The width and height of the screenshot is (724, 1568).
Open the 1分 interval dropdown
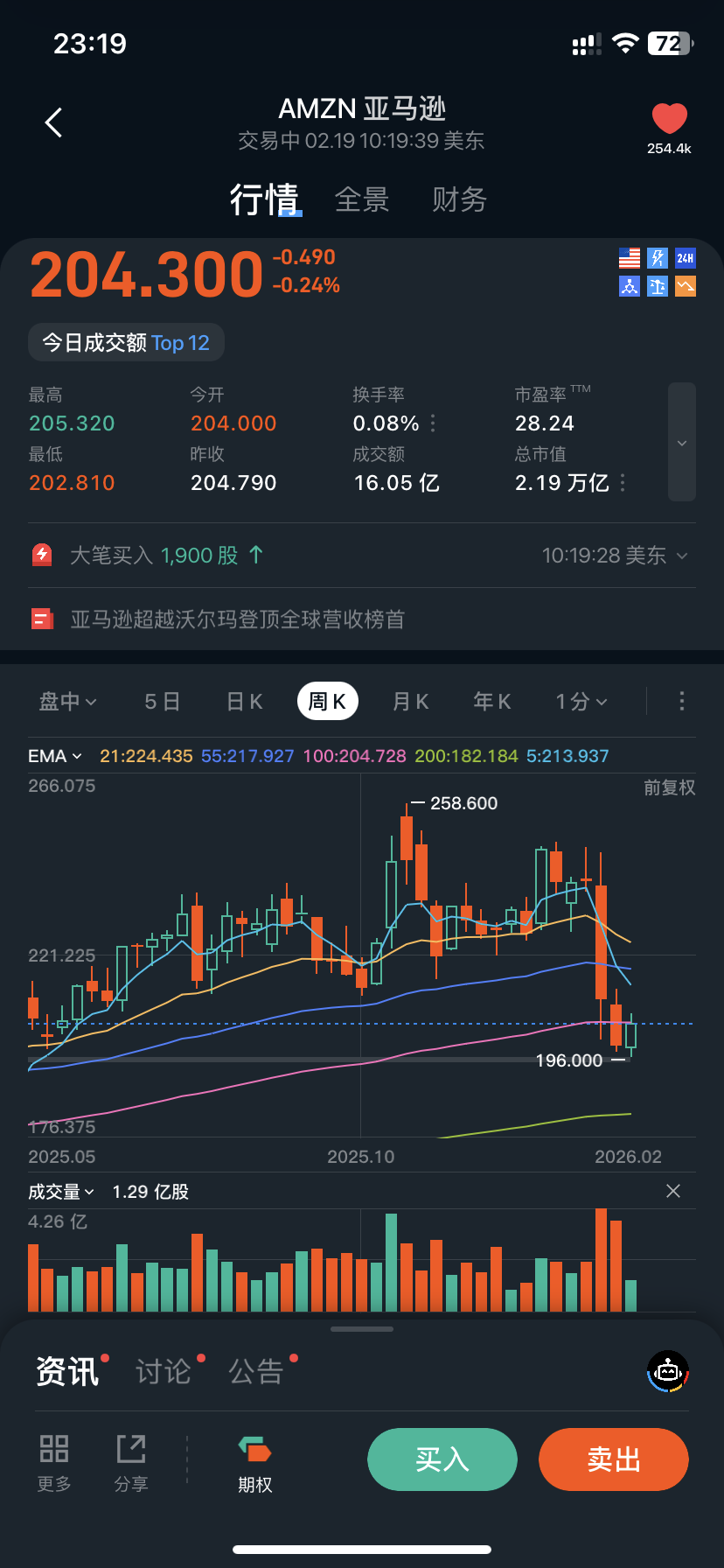click(581, 701)
